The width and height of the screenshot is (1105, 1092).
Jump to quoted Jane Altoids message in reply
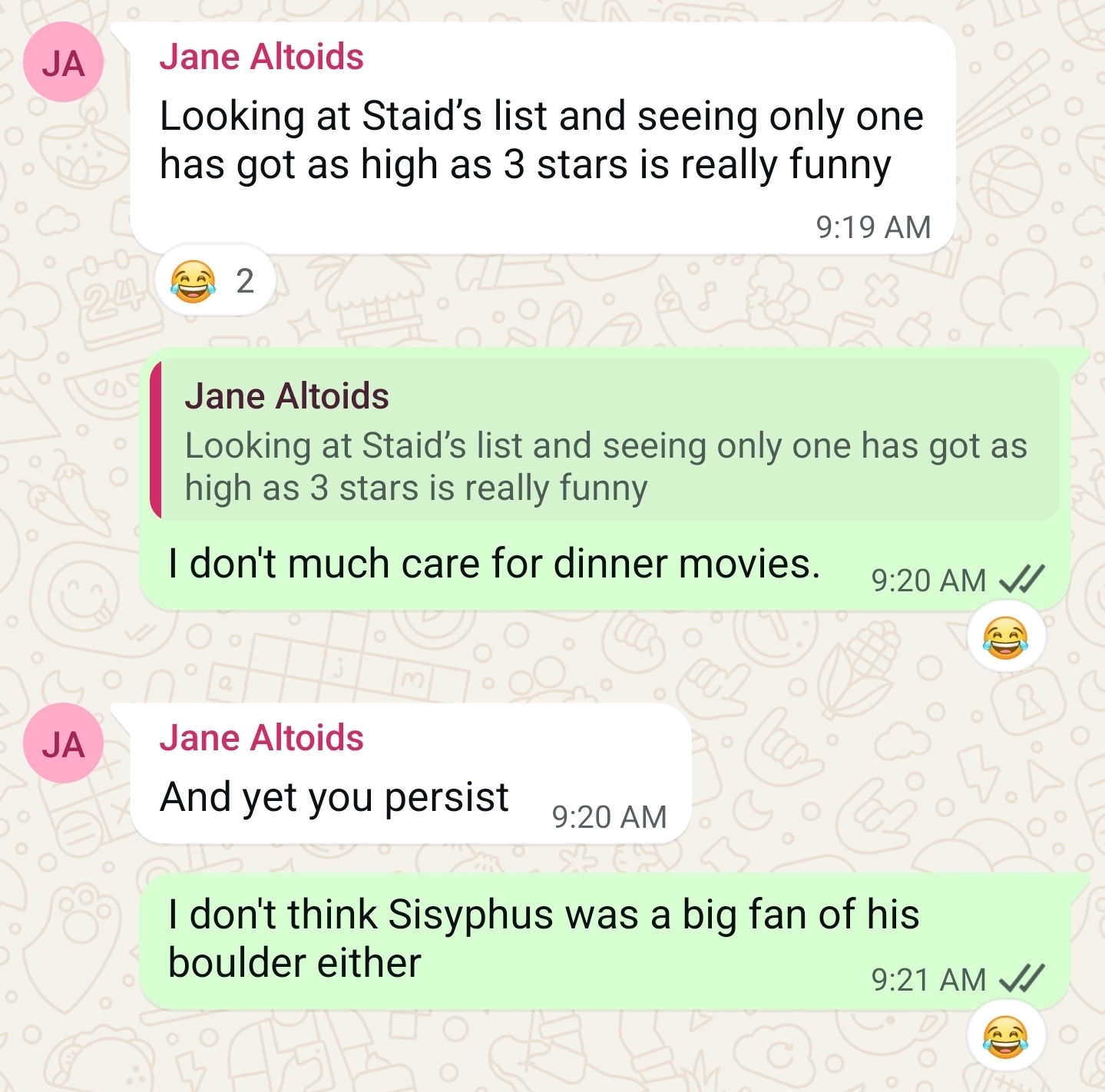(x=605, y=442)
